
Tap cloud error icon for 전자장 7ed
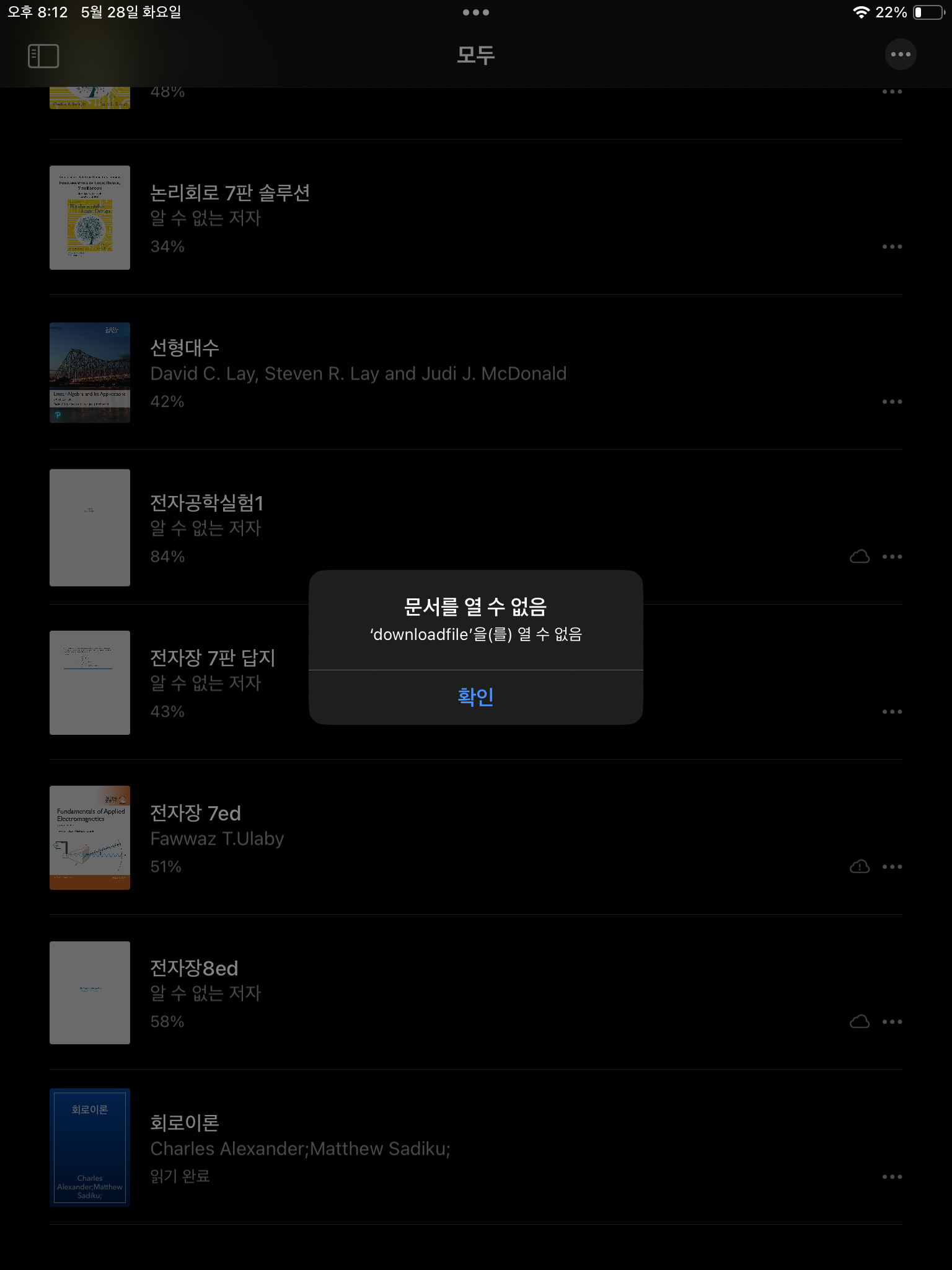859,867
